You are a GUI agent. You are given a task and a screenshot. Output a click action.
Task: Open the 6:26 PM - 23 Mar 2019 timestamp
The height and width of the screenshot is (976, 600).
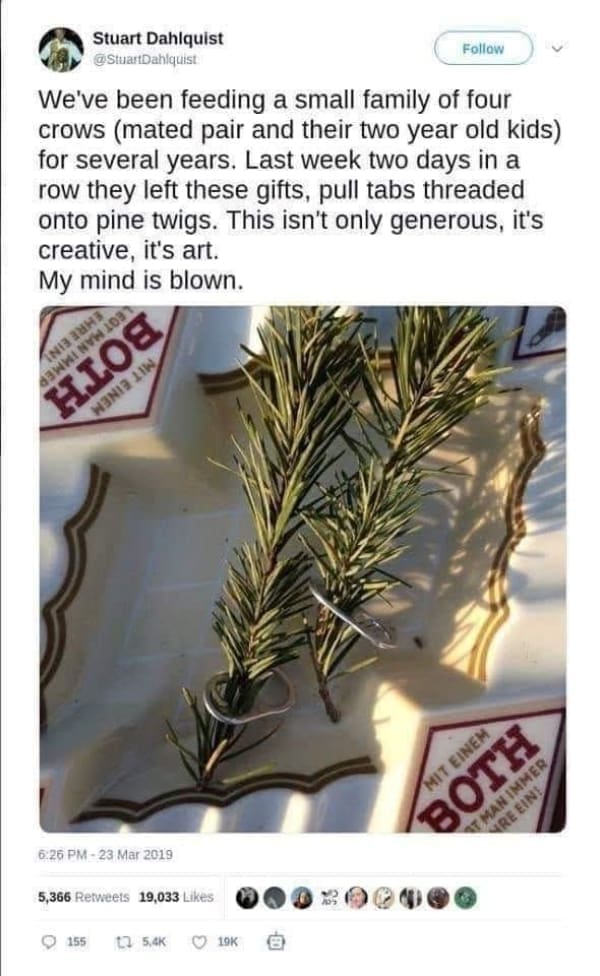106,854
